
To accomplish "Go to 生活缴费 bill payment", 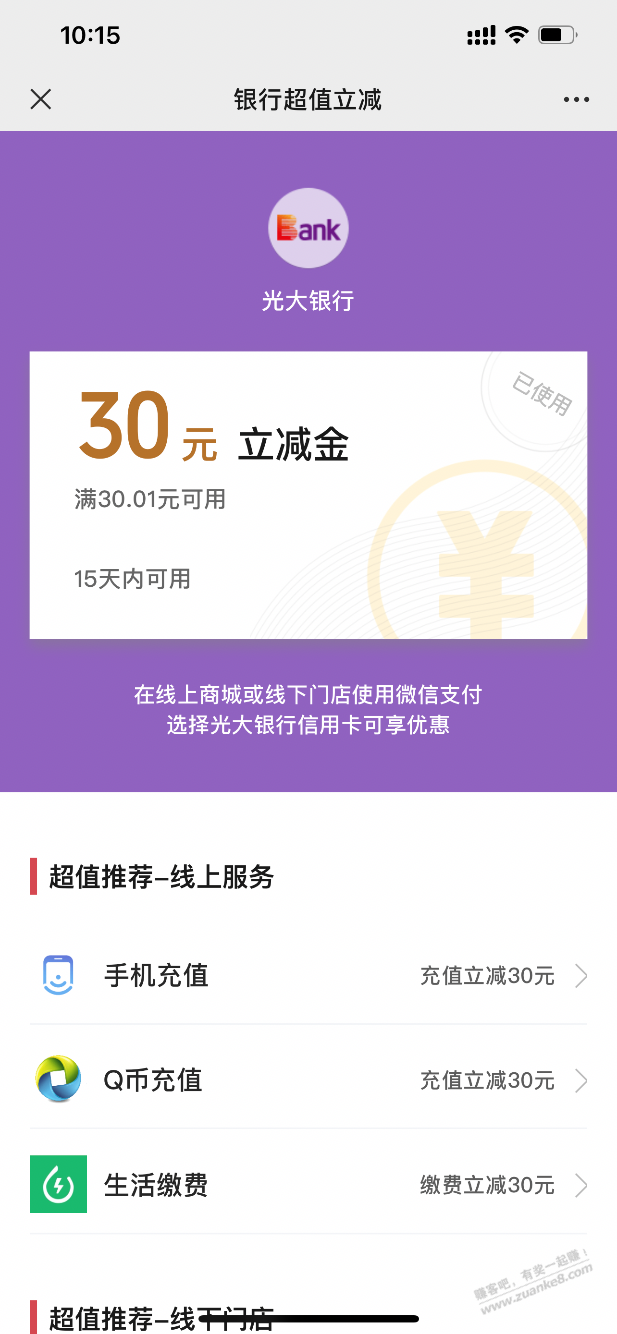I will click(x=308, y=1185).
